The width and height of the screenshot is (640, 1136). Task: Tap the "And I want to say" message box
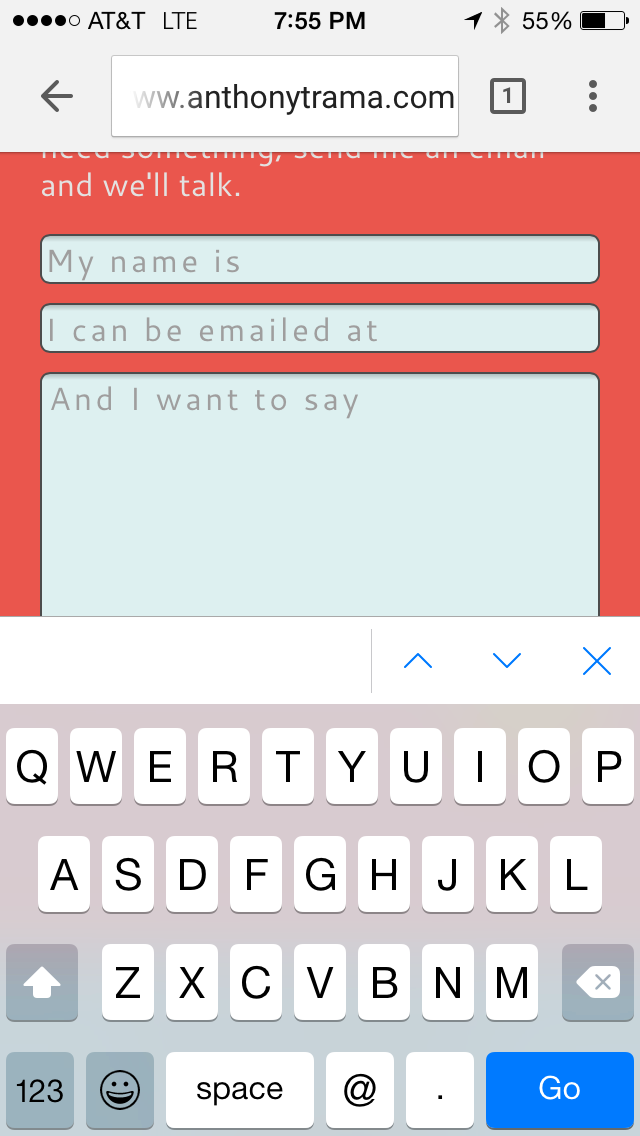click(320, 495)
